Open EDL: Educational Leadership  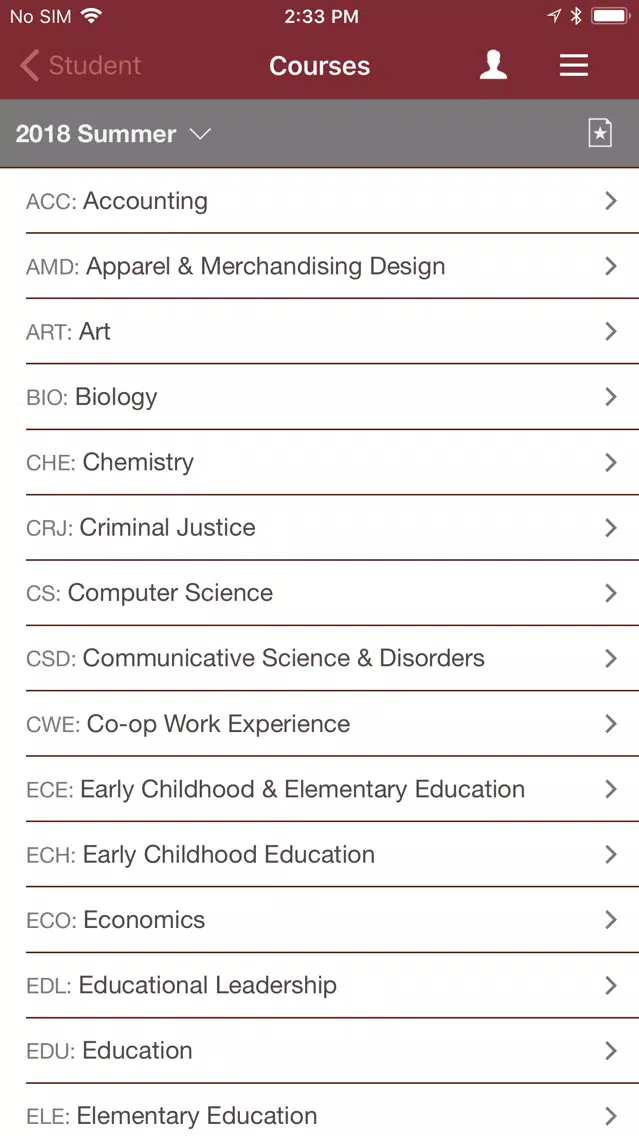click(x=320, y=985)
